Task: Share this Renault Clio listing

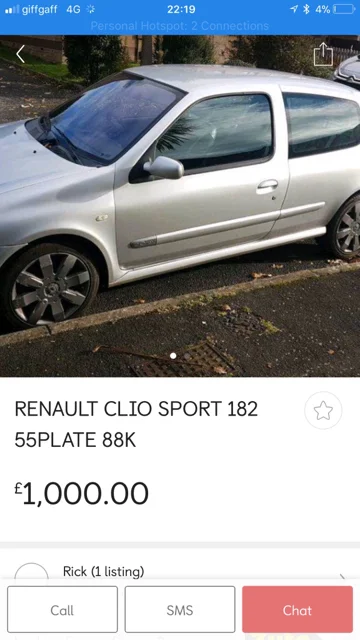Action: 323,54
